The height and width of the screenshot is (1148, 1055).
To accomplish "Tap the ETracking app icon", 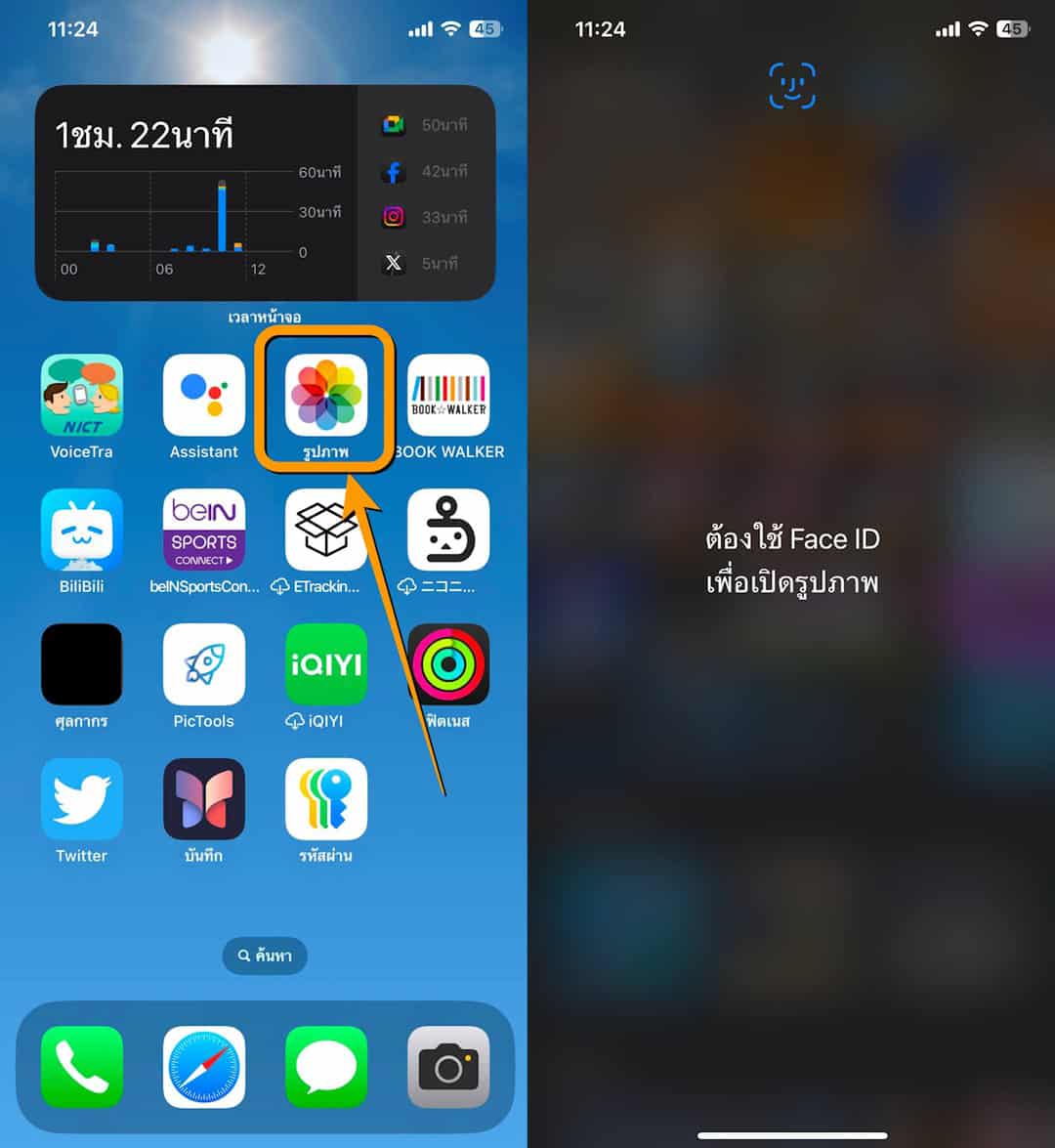I will [x=326, y=531].
